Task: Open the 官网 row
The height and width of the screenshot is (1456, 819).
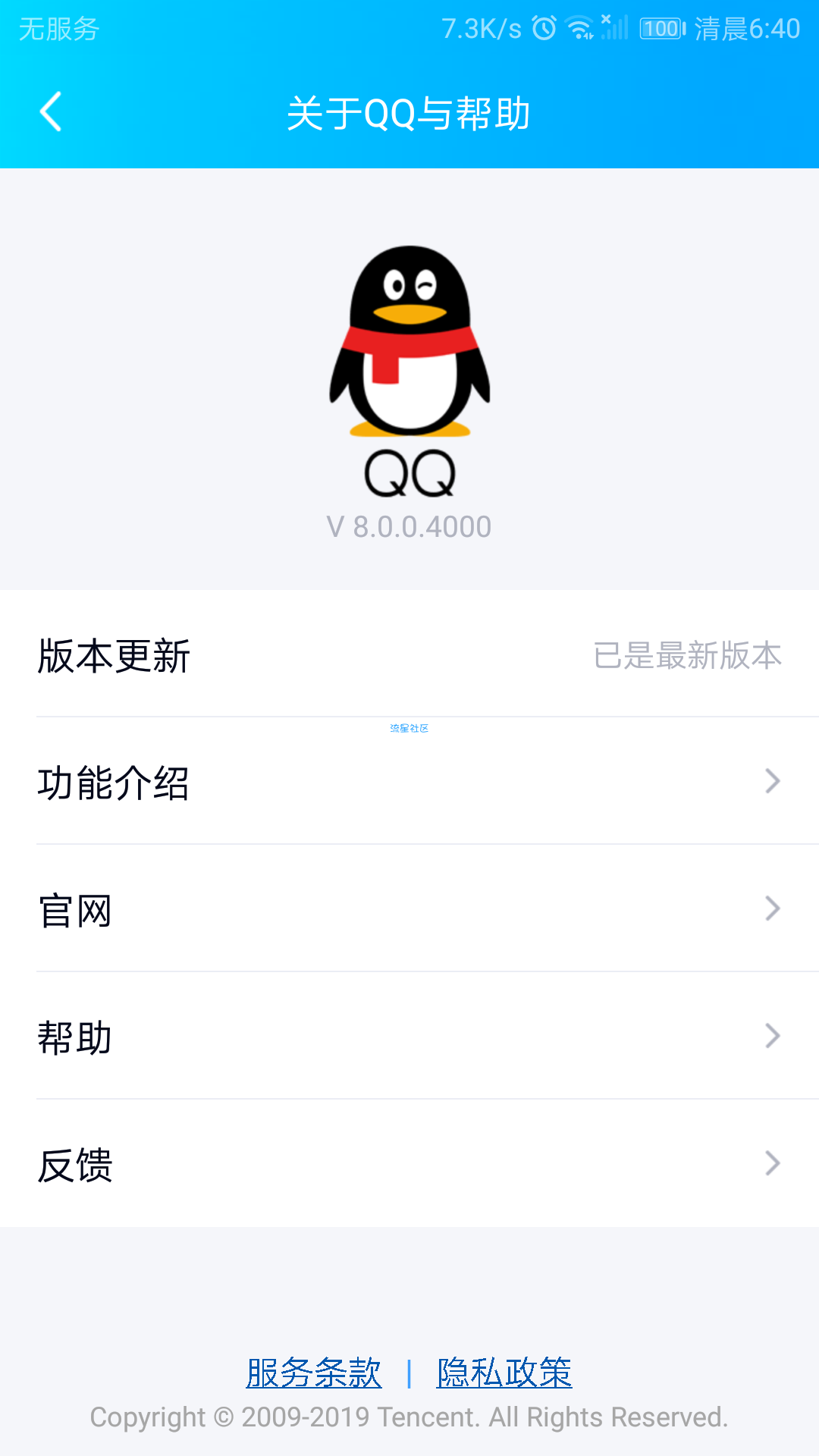Action: (409, 908)
